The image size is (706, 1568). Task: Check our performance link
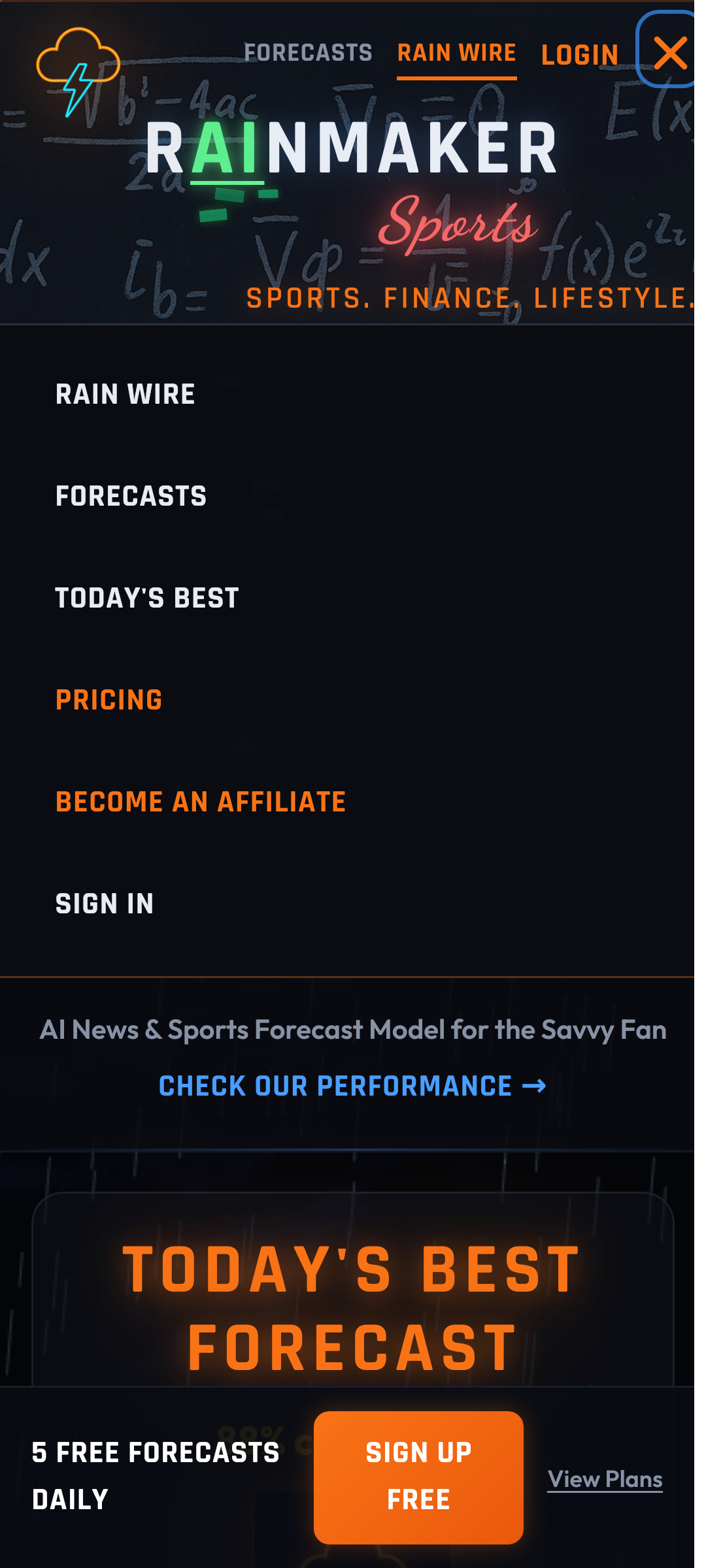point(352,1086)
